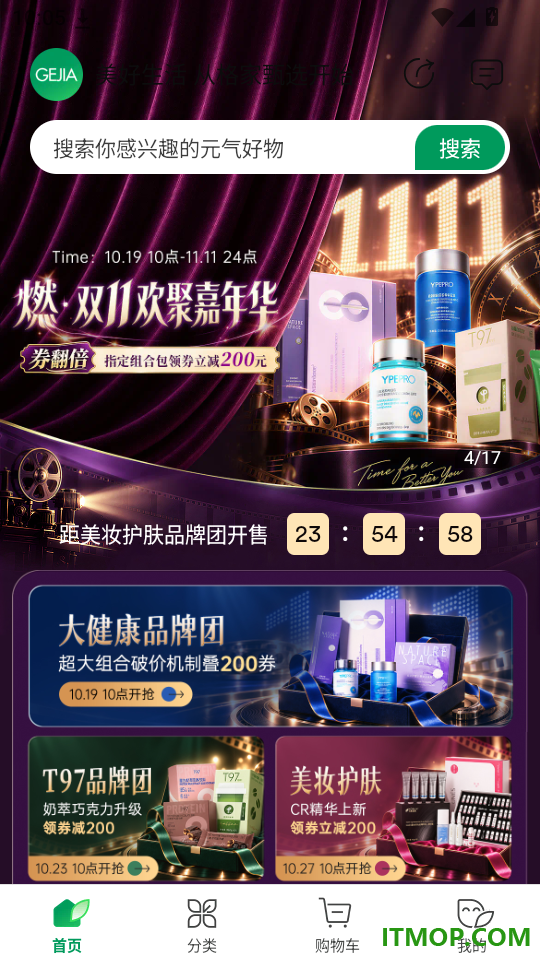
Task: Open the 美妆护肤 promotion card
Action: pyautogui.click(x=393, y=808)
